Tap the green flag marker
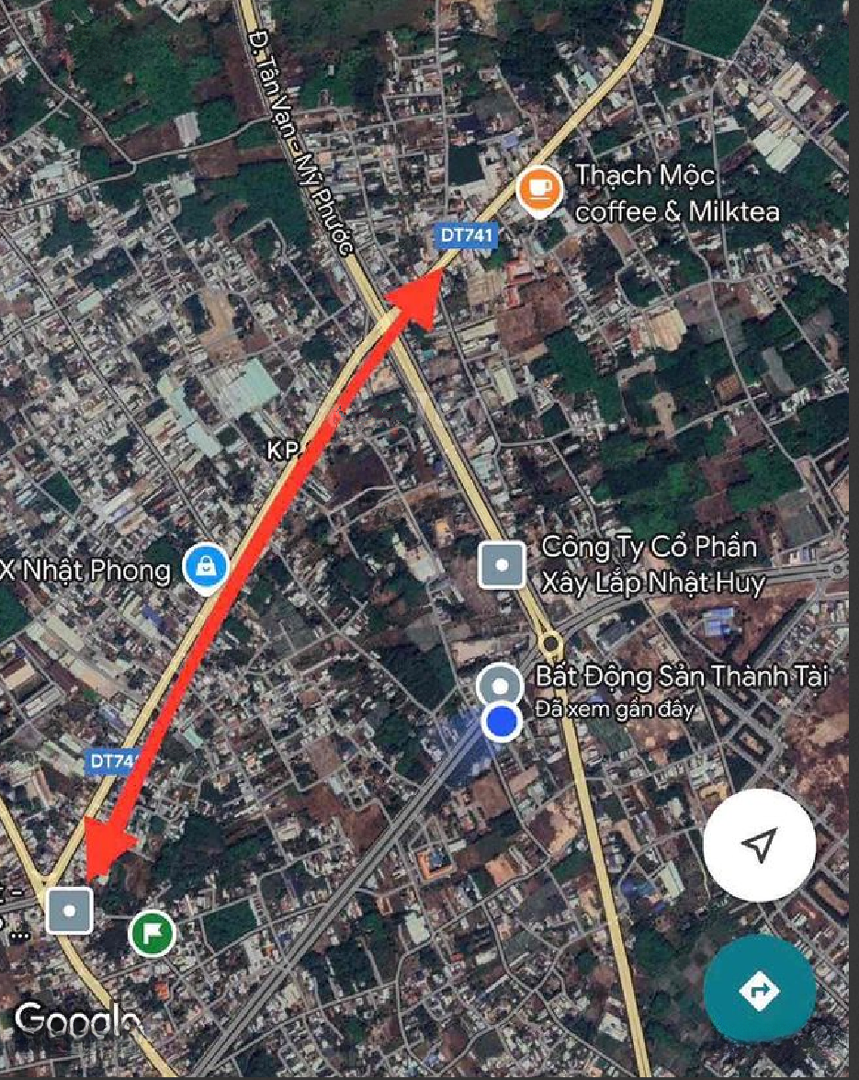Viewport: 859px width, 1080px height. point(152,933)
